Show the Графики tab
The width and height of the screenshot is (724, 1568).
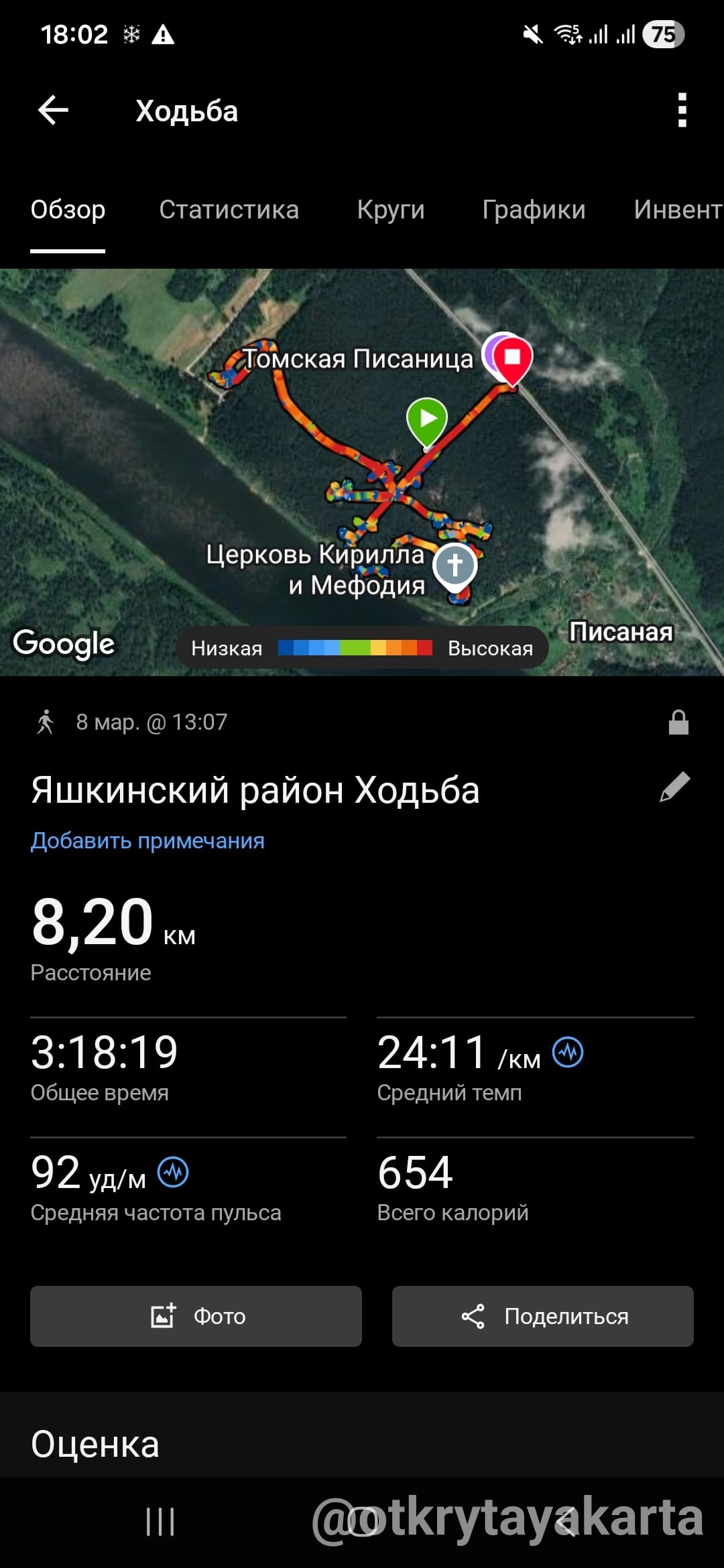coord(534,210)
